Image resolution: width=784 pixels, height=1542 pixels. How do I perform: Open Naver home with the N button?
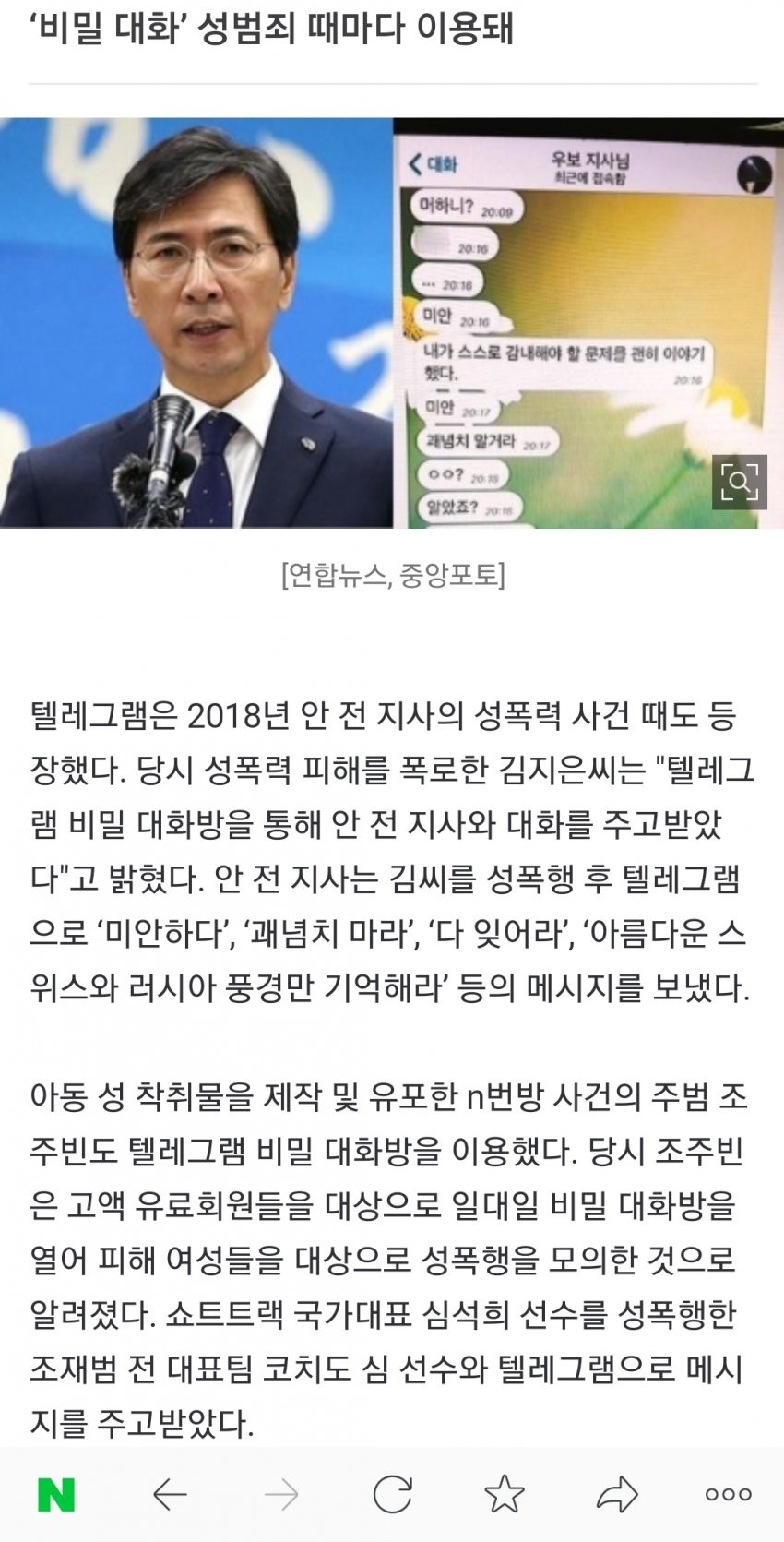[x=56, y=1494]
